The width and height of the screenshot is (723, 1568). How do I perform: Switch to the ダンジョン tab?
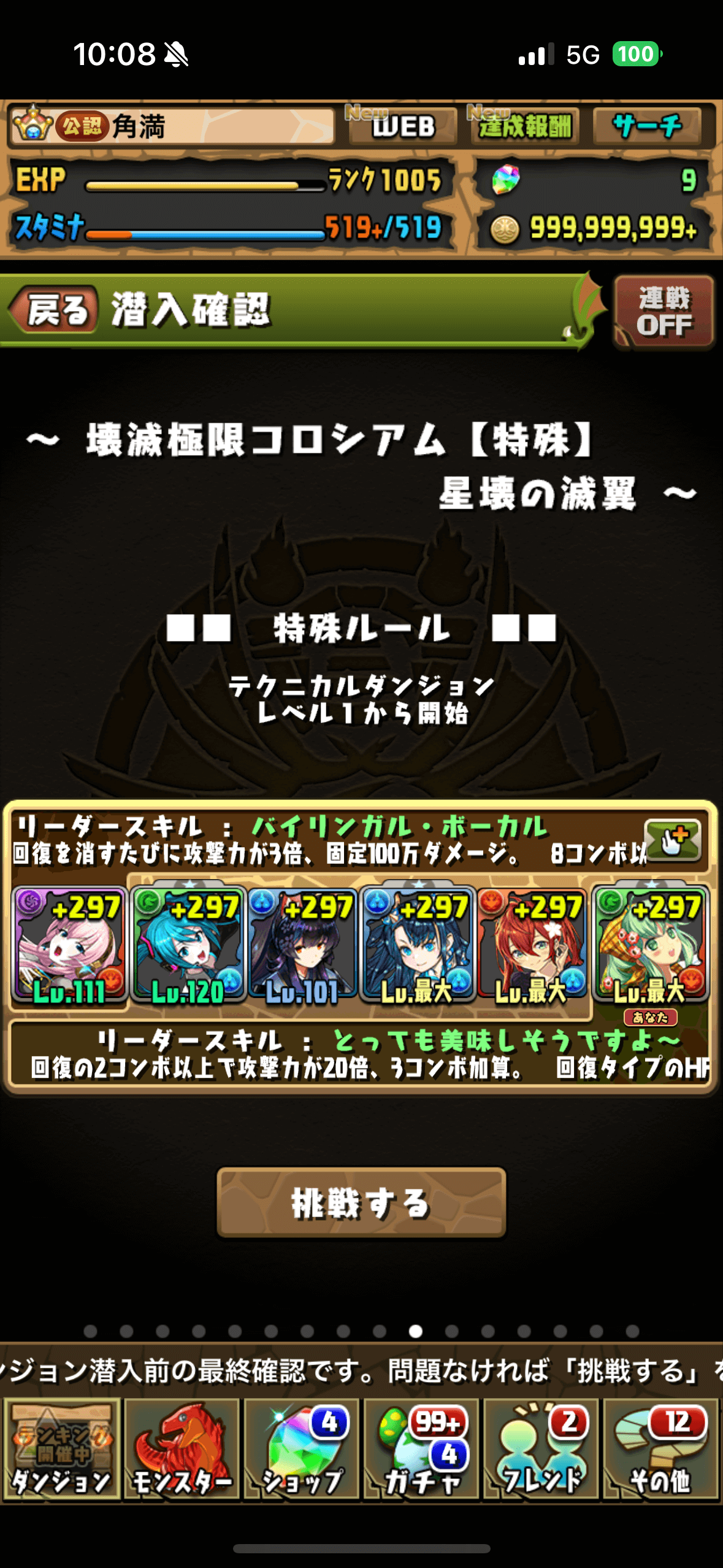(x=61, y=1450)
